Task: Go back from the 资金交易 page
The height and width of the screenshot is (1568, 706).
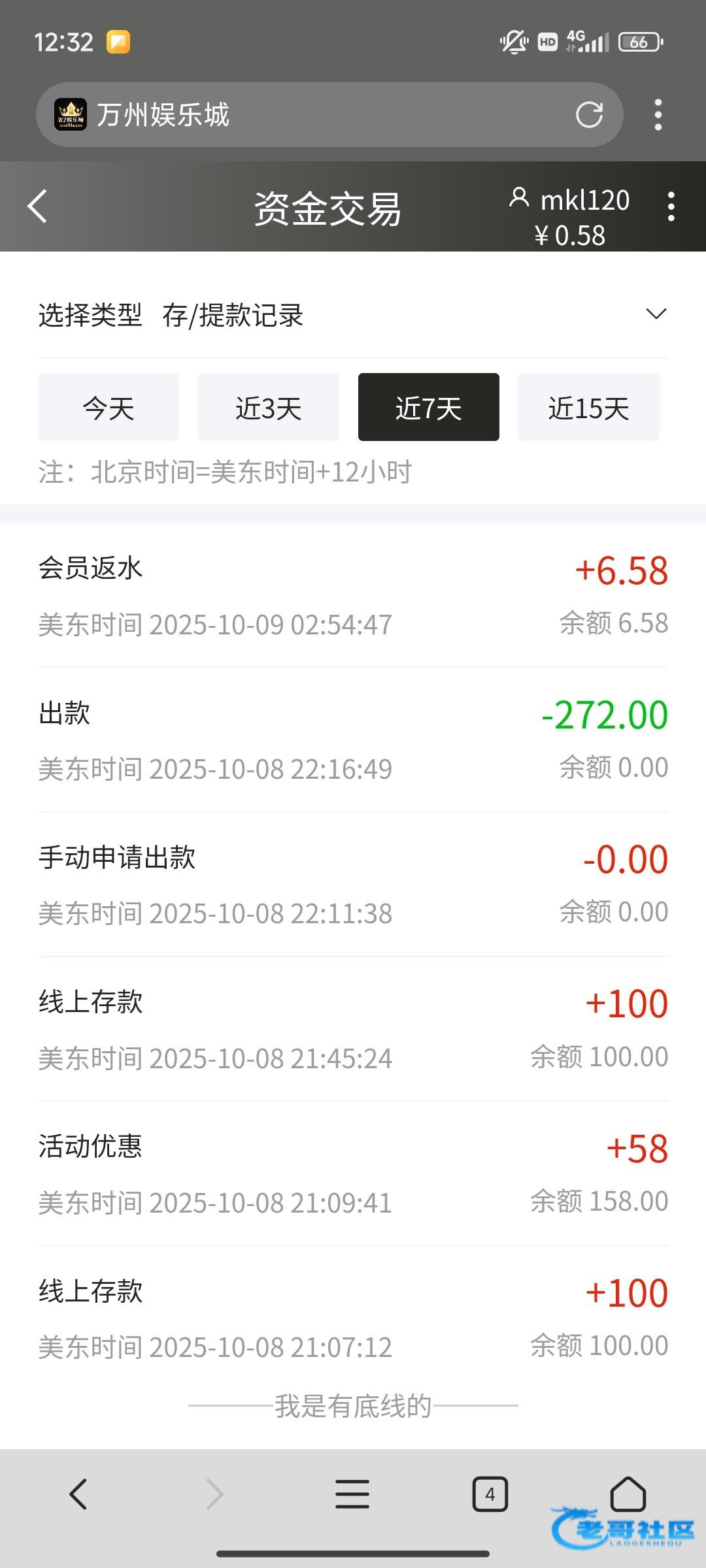Action: (38, 206)
